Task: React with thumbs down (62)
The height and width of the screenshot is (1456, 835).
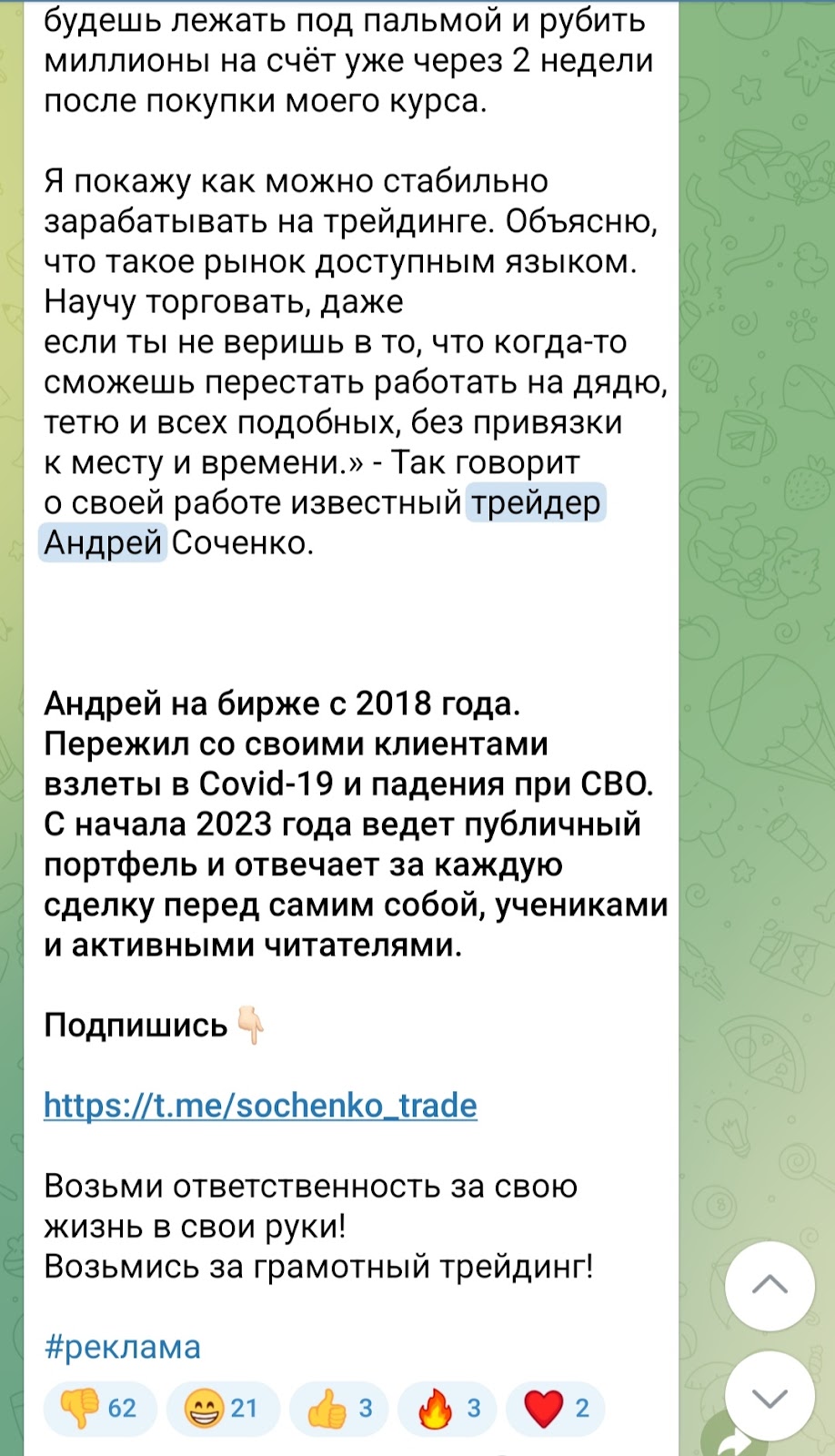Action: pos(99,1409)
